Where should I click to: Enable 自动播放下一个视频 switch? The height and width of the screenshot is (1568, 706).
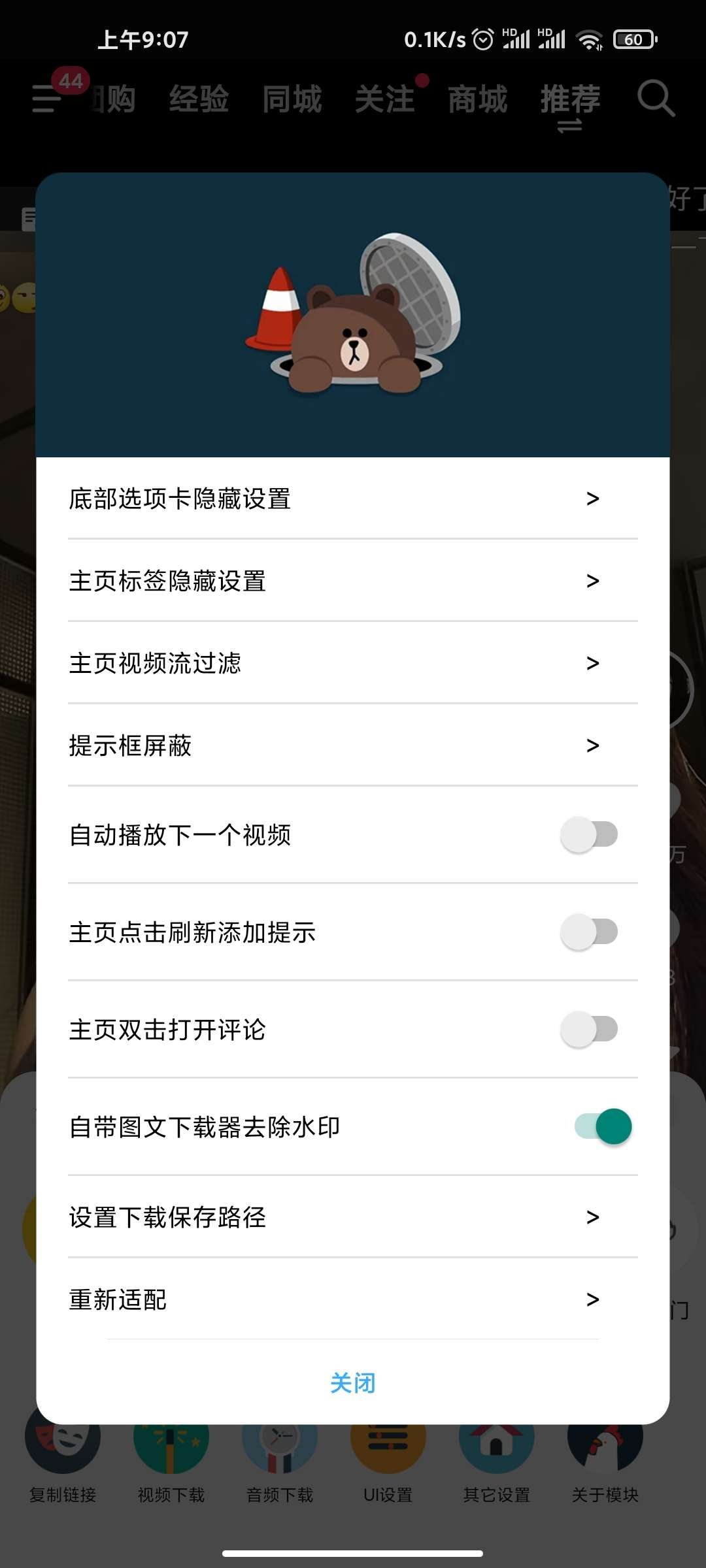[589, 834]
